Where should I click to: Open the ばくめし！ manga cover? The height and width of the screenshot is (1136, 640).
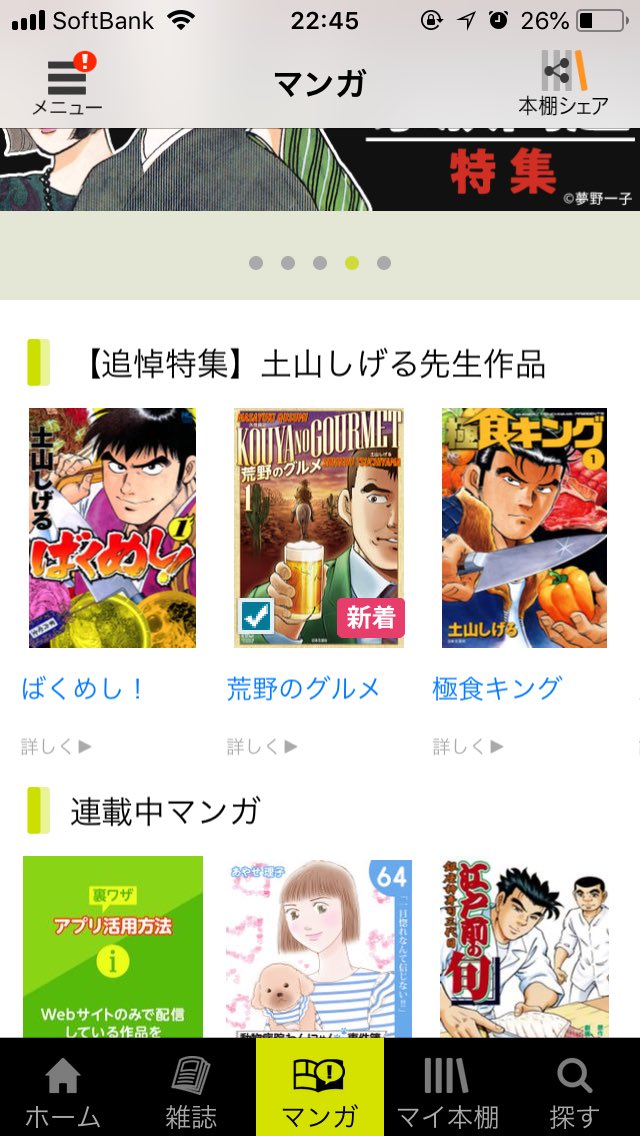pyautogui.click(x=112, y=527)
